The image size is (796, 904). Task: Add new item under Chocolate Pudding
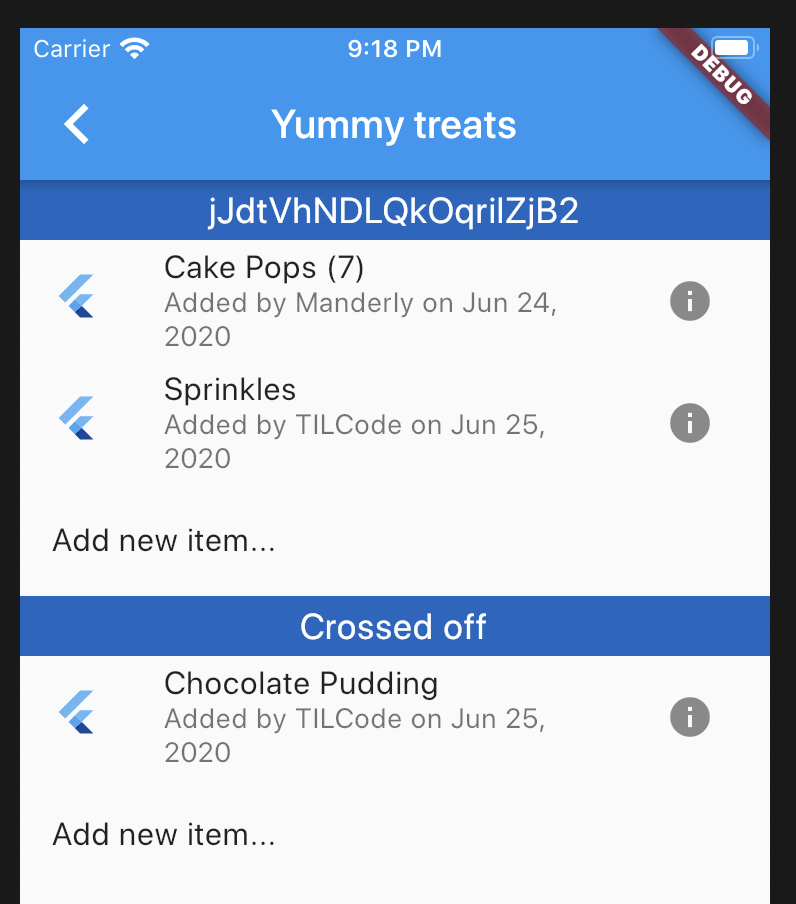pyautogui.click(x=164, y=834)
